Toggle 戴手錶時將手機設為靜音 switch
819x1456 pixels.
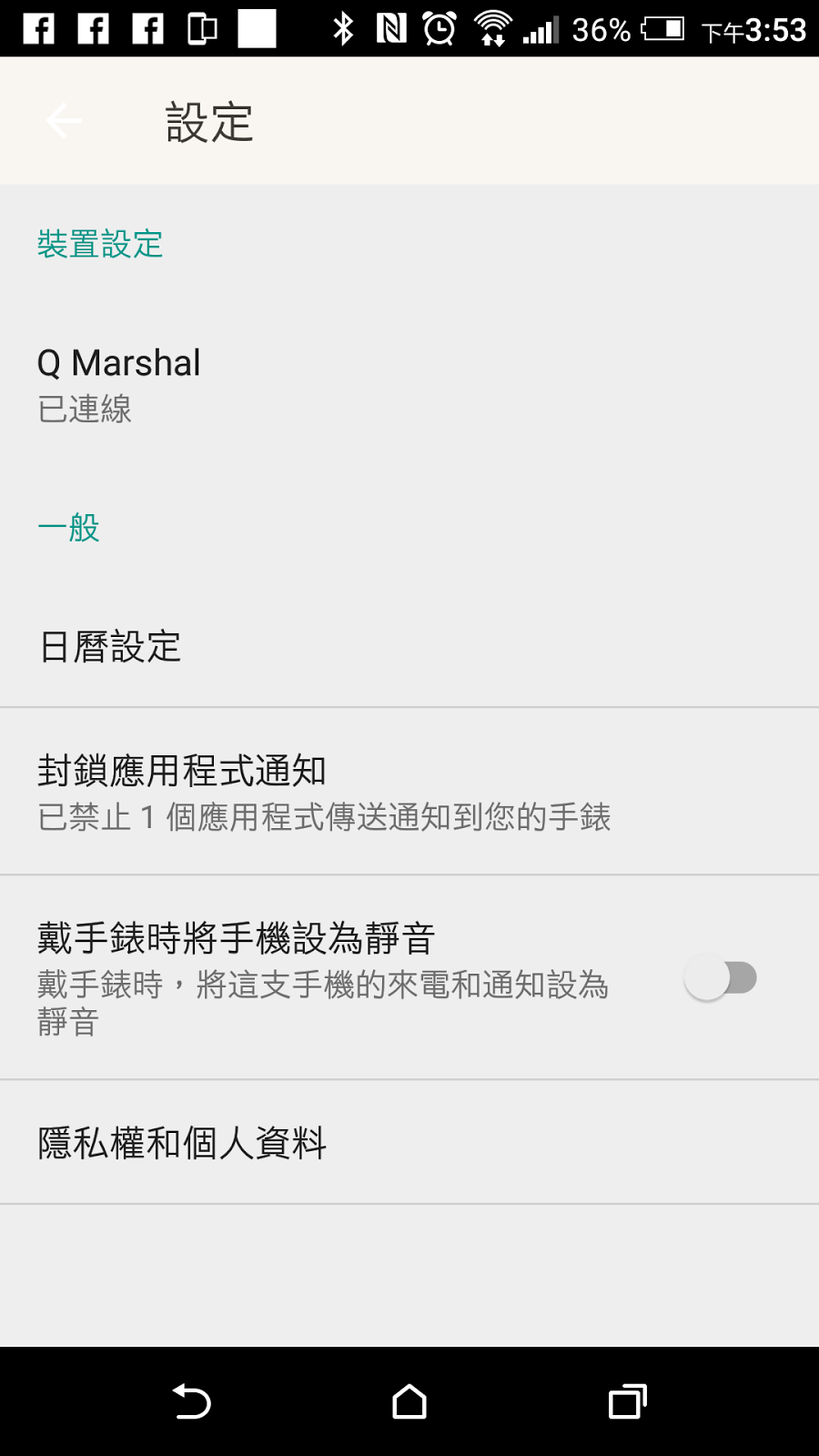(721, 978)
